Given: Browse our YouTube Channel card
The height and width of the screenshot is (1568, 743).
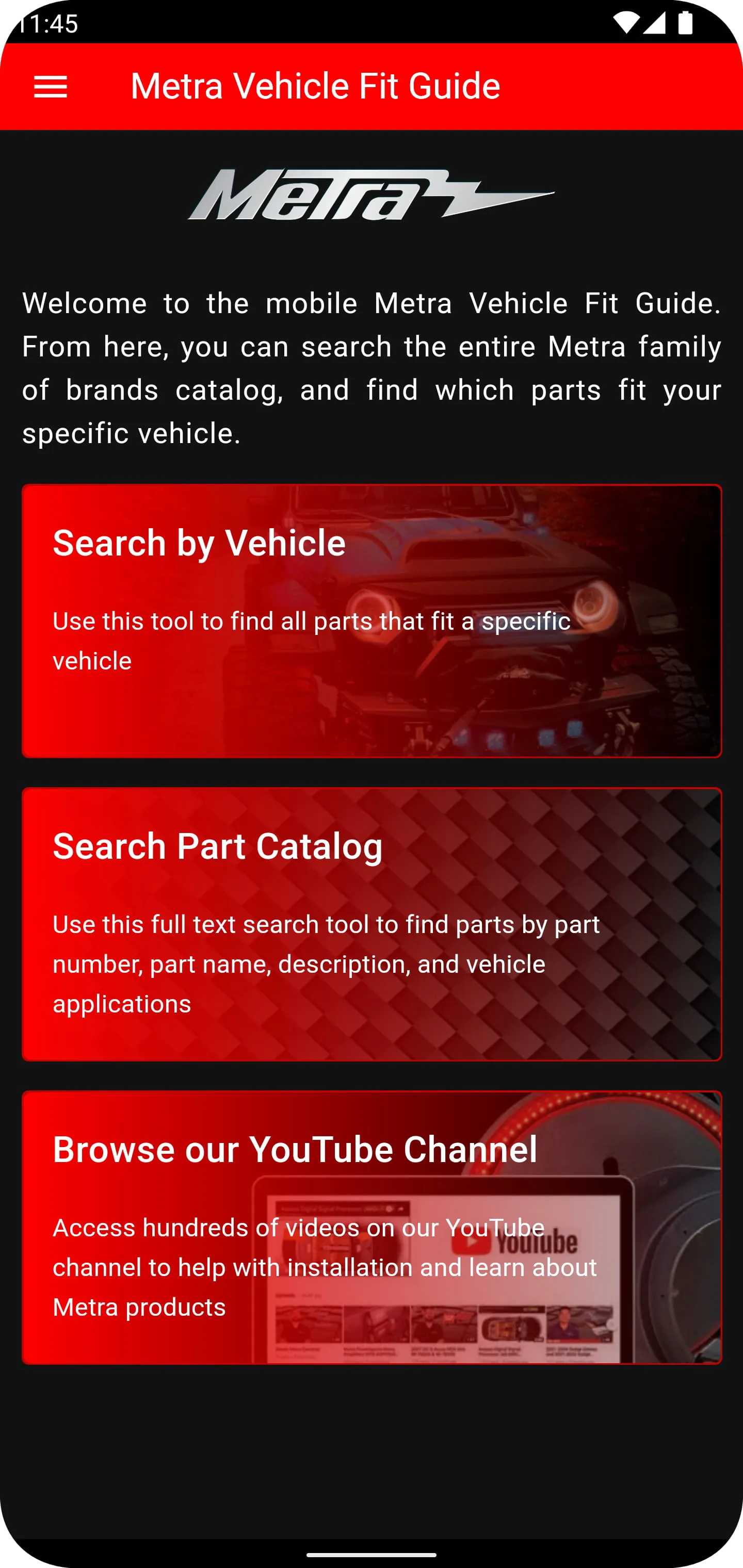Looking at the screenshot, I should 372,1227.
